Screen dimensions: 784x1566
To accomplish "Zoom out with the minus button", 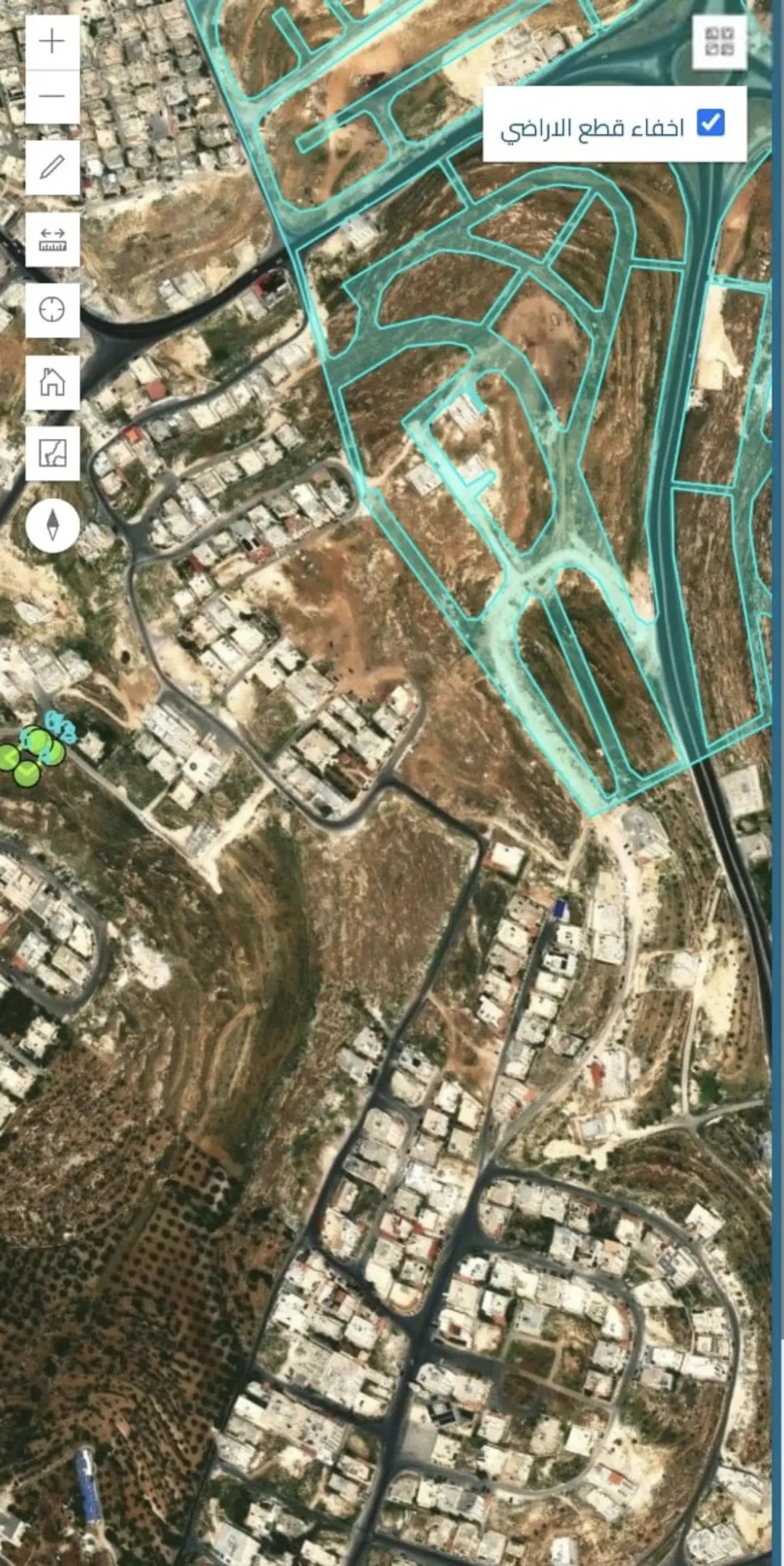I will click(x=52, y=97).
